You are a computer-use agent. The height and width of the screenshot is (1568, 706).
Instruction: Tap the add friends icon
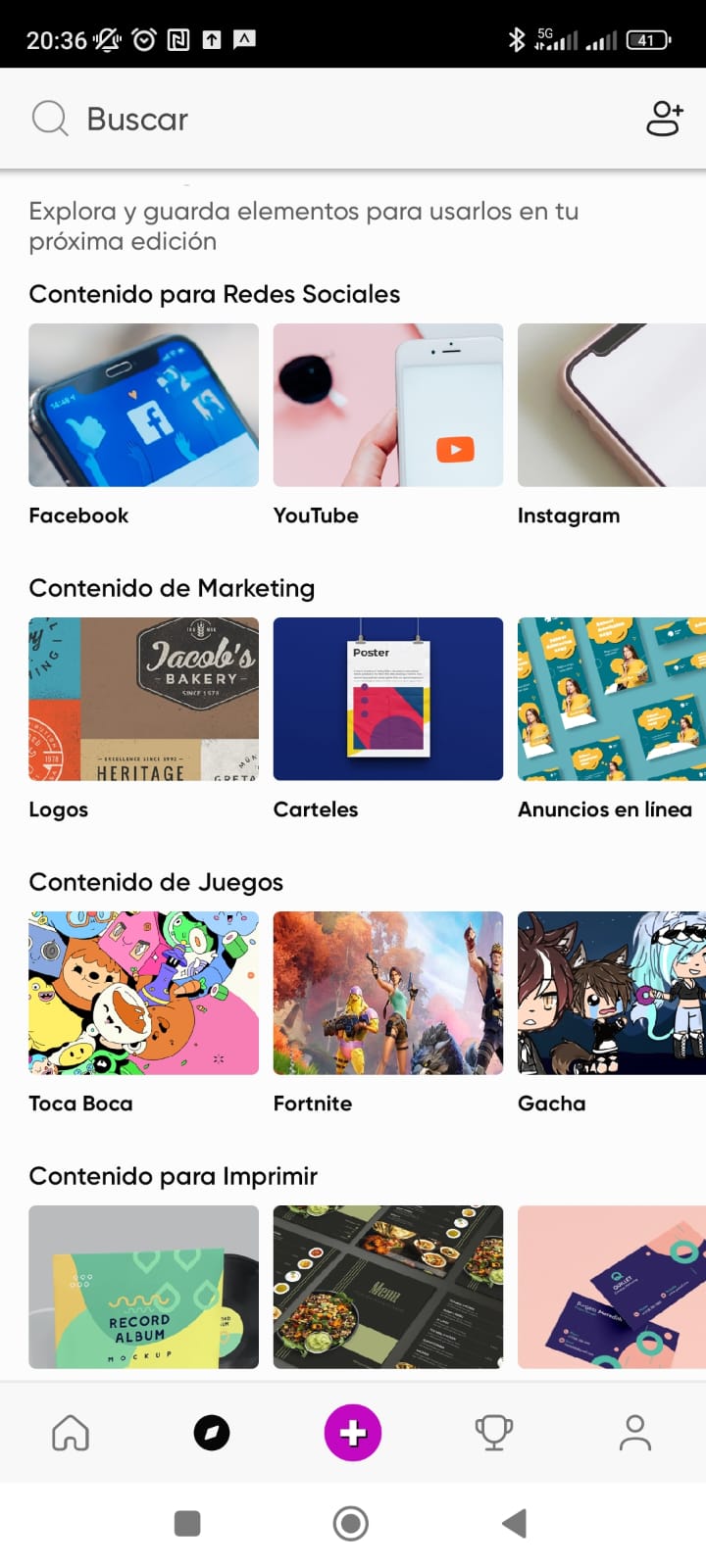coord(663,119)
